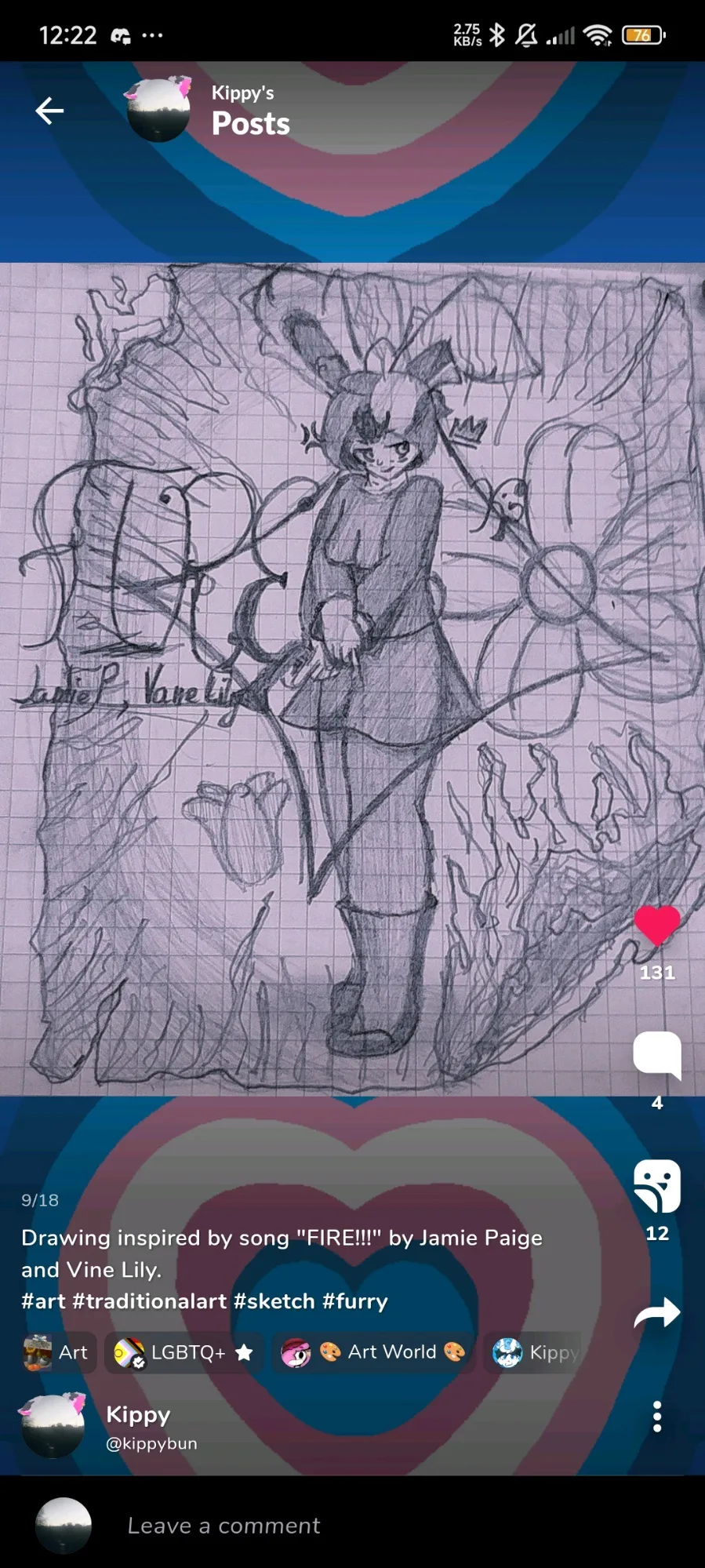Image resolution: width=705 pixels, height=1568 pixels.
Task: Open the Art community chip
Action: (56, 1352)
